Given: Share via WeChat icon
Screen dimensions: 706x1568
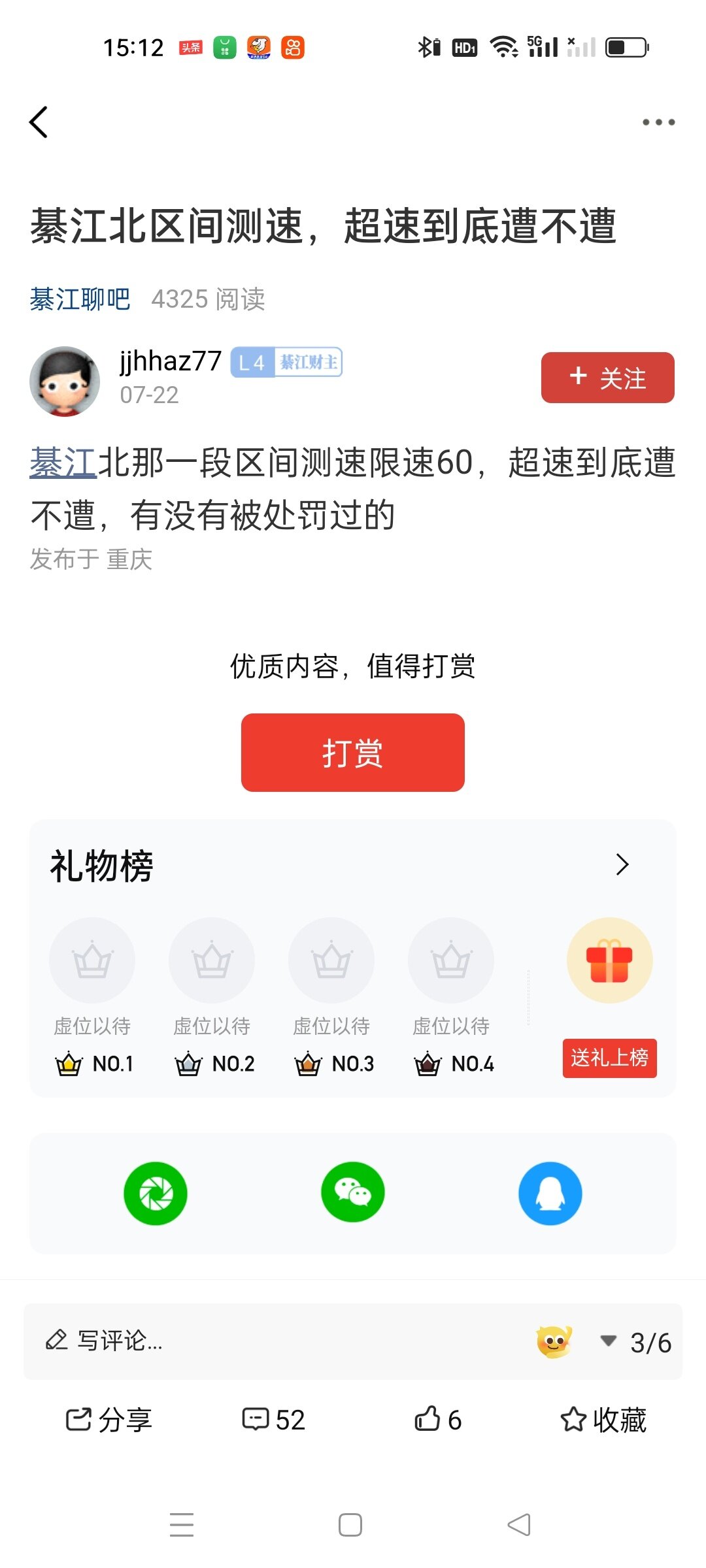Looking at the screenshot, I should [x=353, y=1193].
